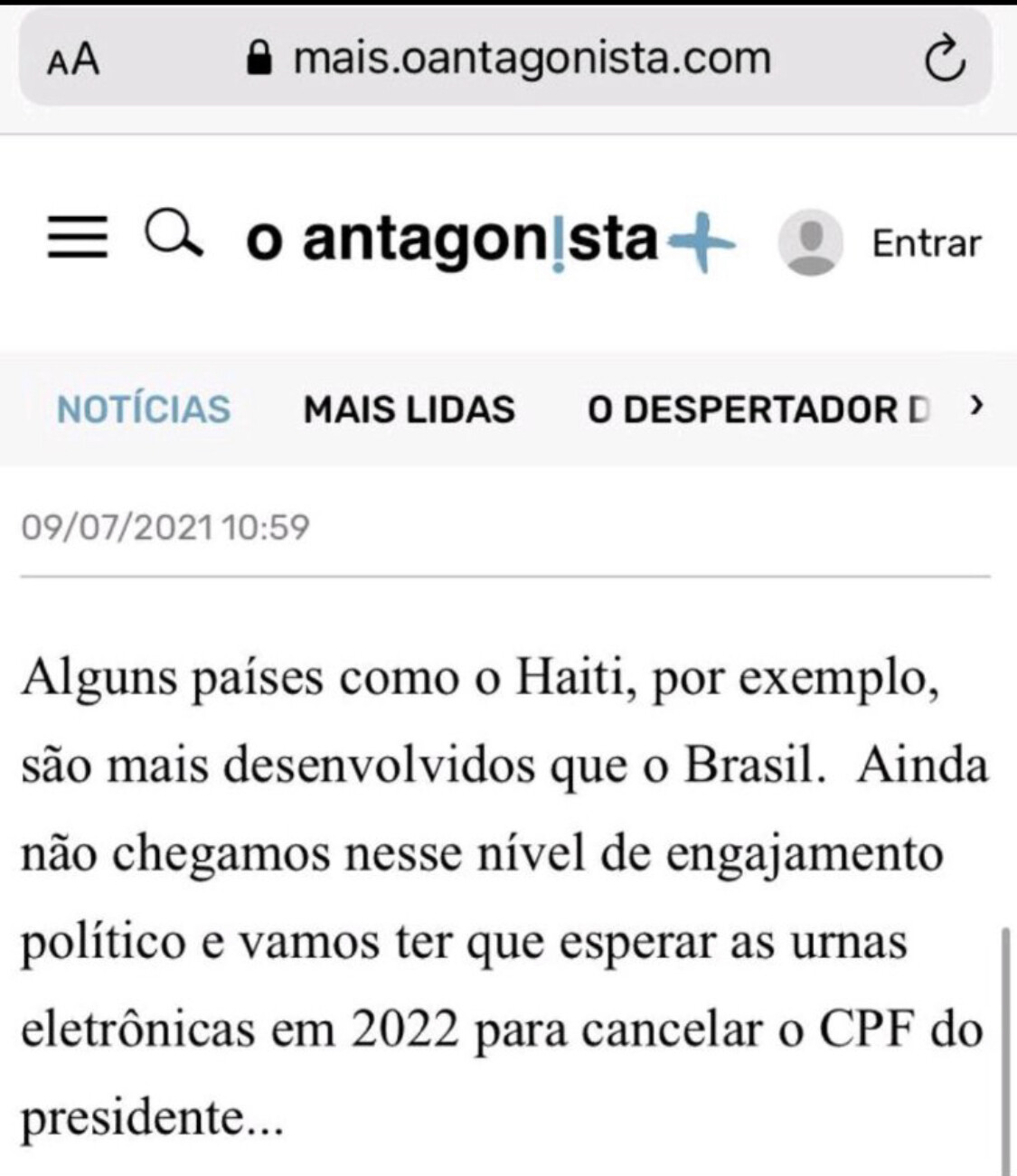
Task: Show more tabs with the right chevron
Action: coord(975,407)
